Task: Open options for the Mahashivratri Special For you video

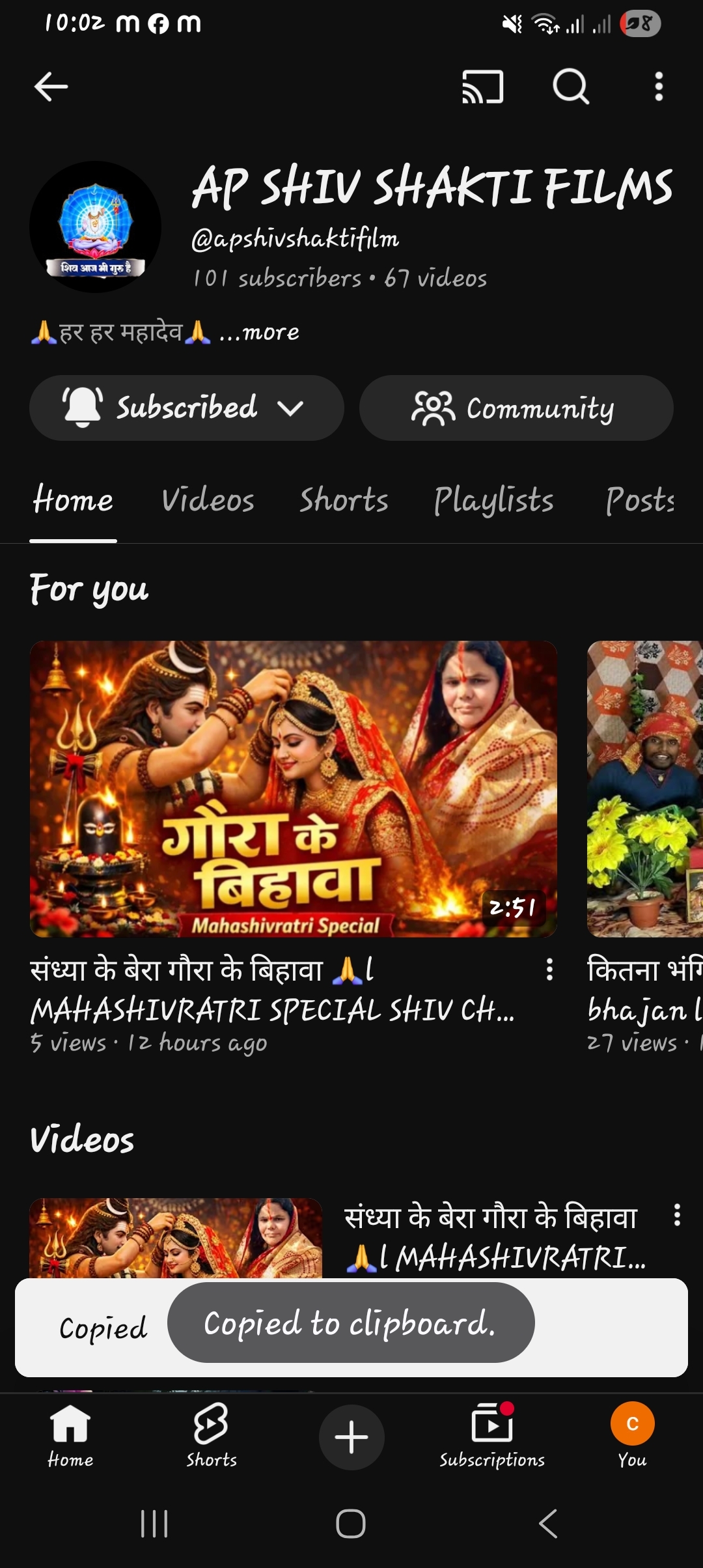Action: [x=550, y=970]
